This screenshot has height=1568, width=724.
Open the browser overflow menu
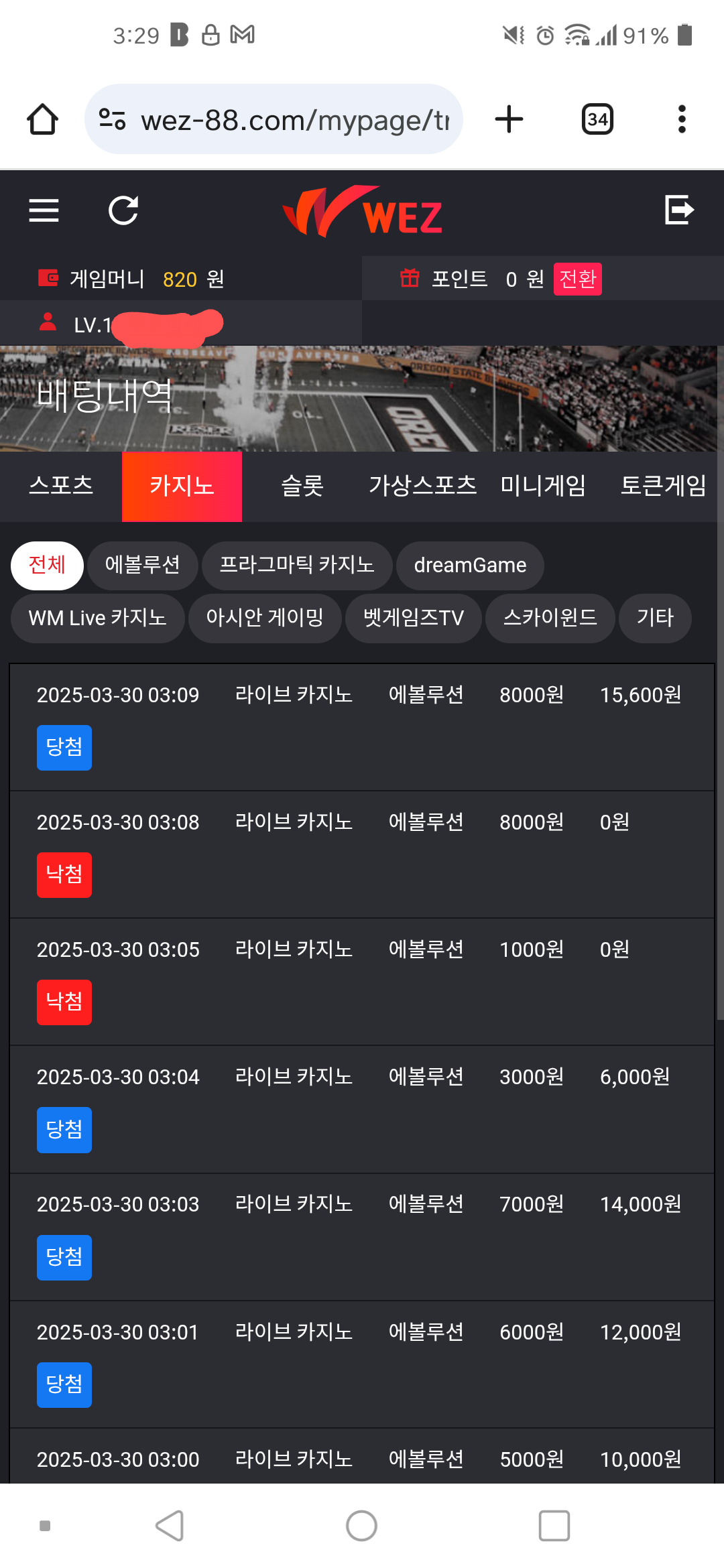pyautogui.click(x=682, y=119)
